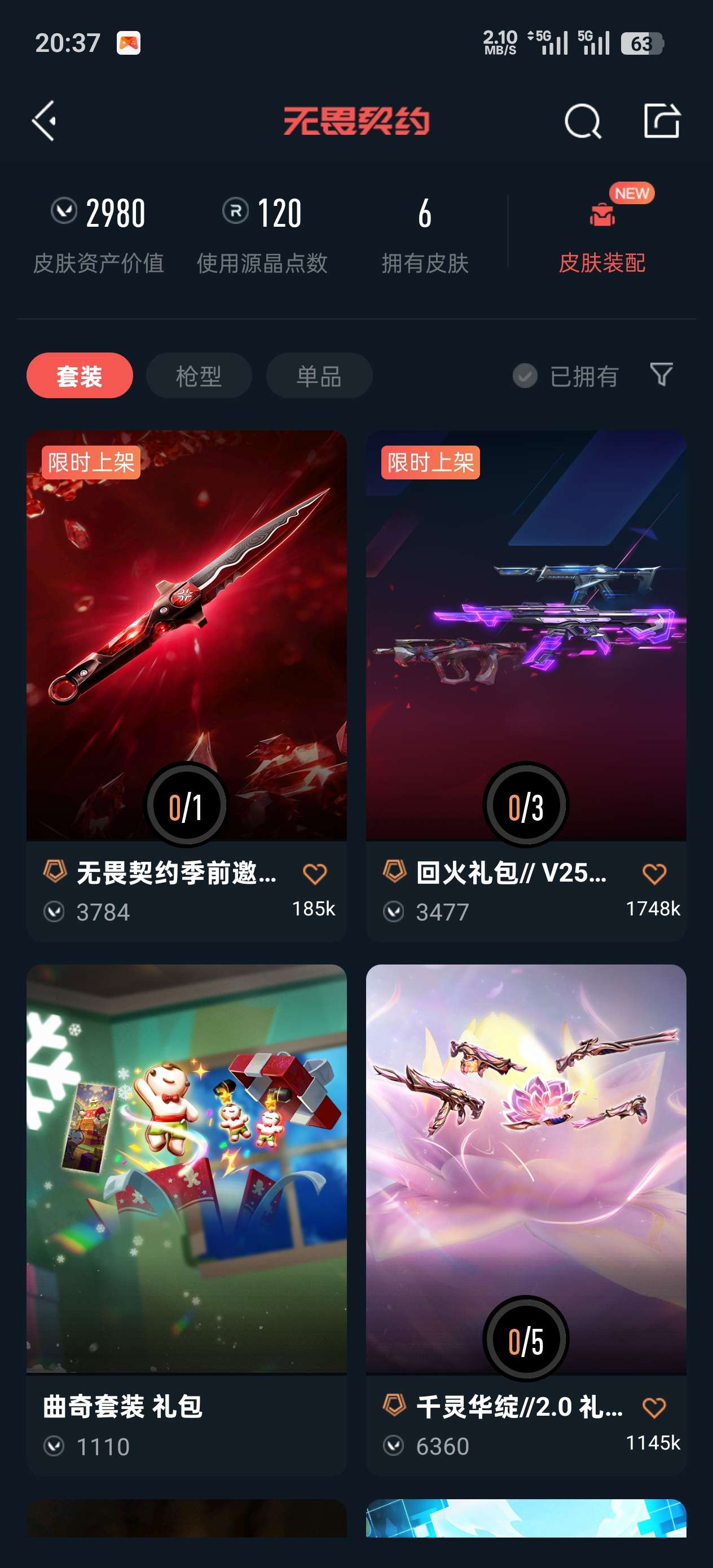Open the 无畏契约季前邀 bundle card
The image size is (713, 1568).
point(186,635)
